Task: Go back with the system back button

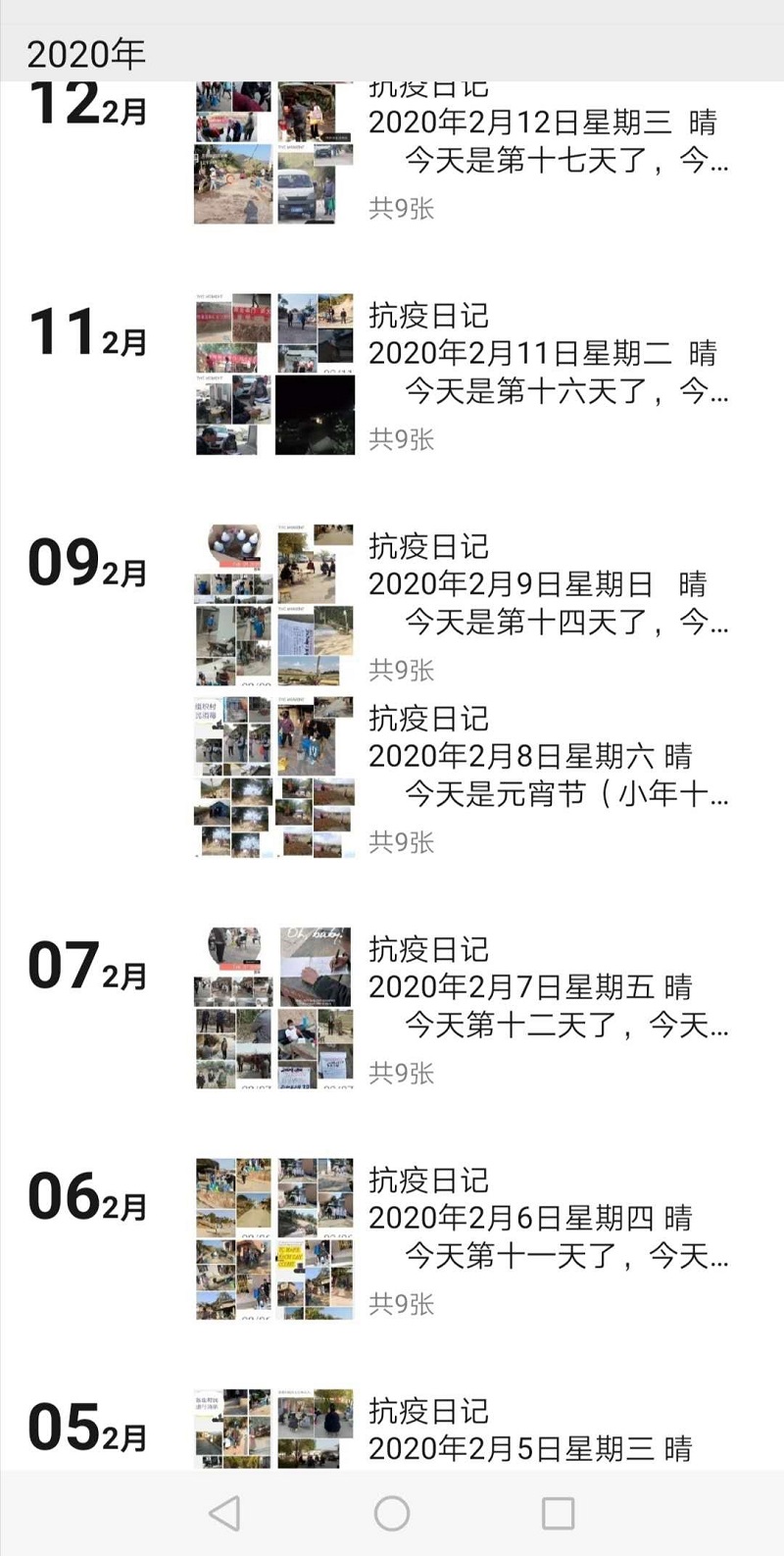Action: (224, 1513)
